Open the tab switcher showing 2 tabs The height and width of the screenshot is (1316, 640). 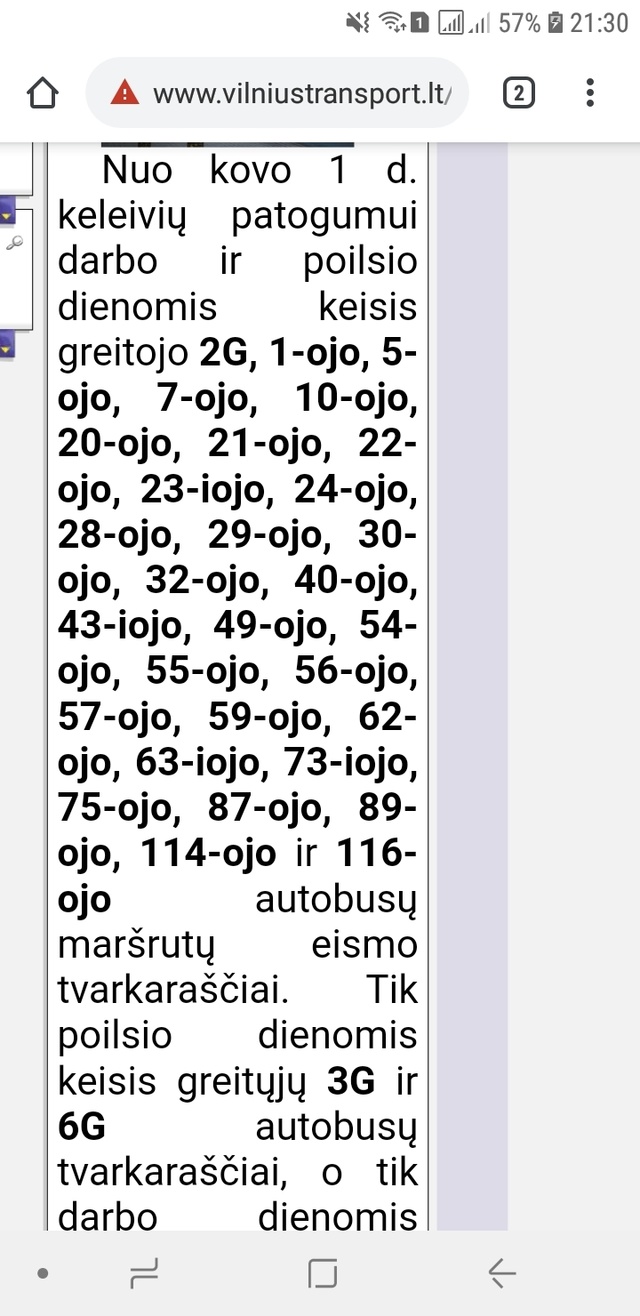(518, 94)
